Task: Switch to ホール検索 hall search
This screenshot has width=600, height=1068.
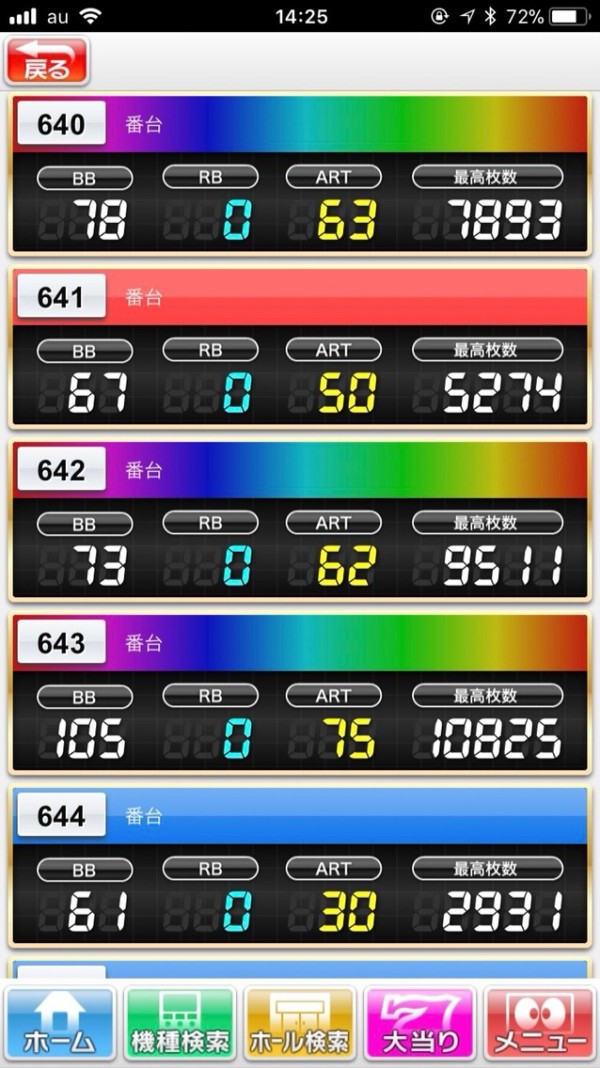Action: (300, 1023)
